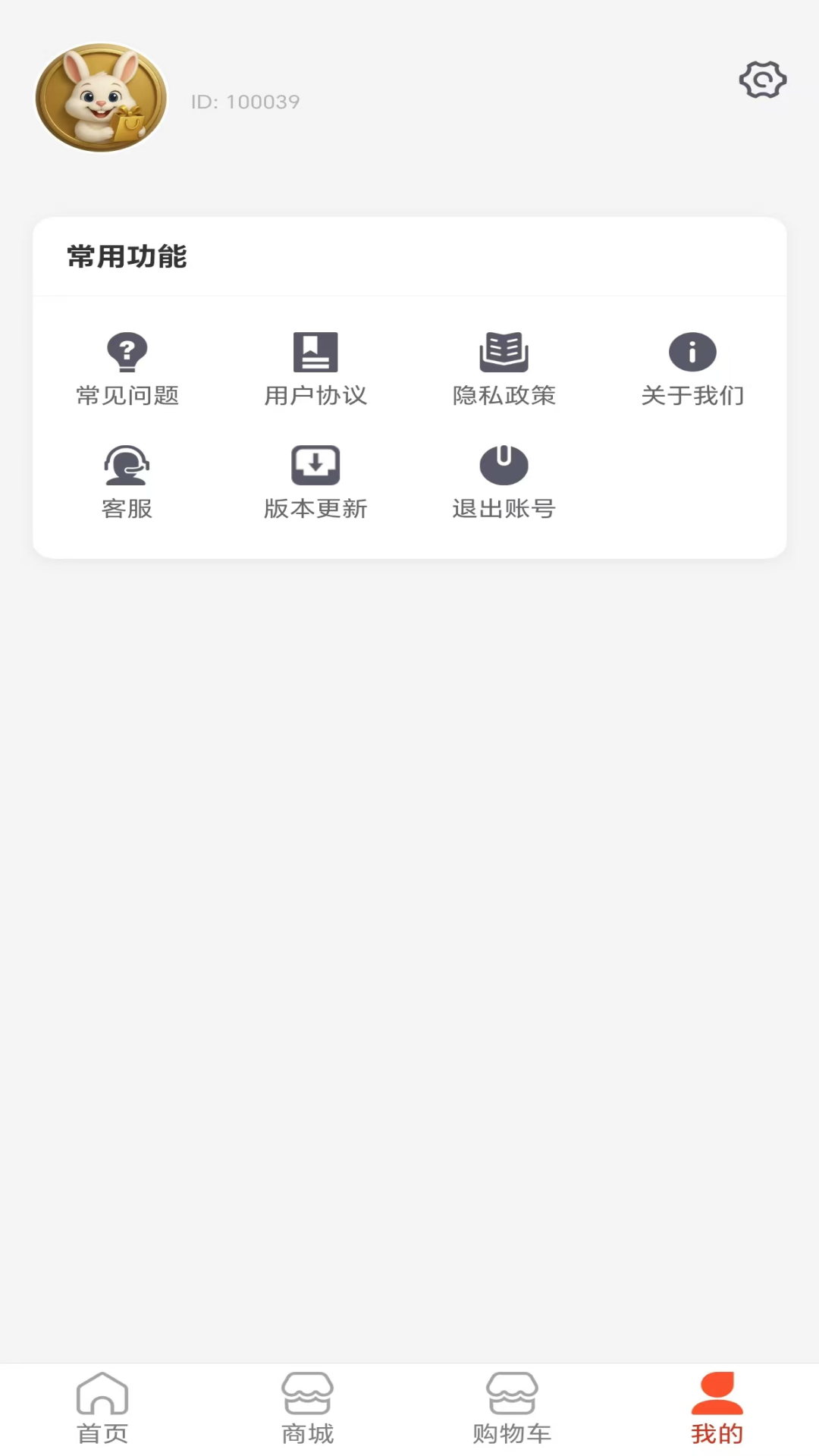Open the settings gear icon
The height and width of the screenshot is (1456, 819).
pos(762,80)
